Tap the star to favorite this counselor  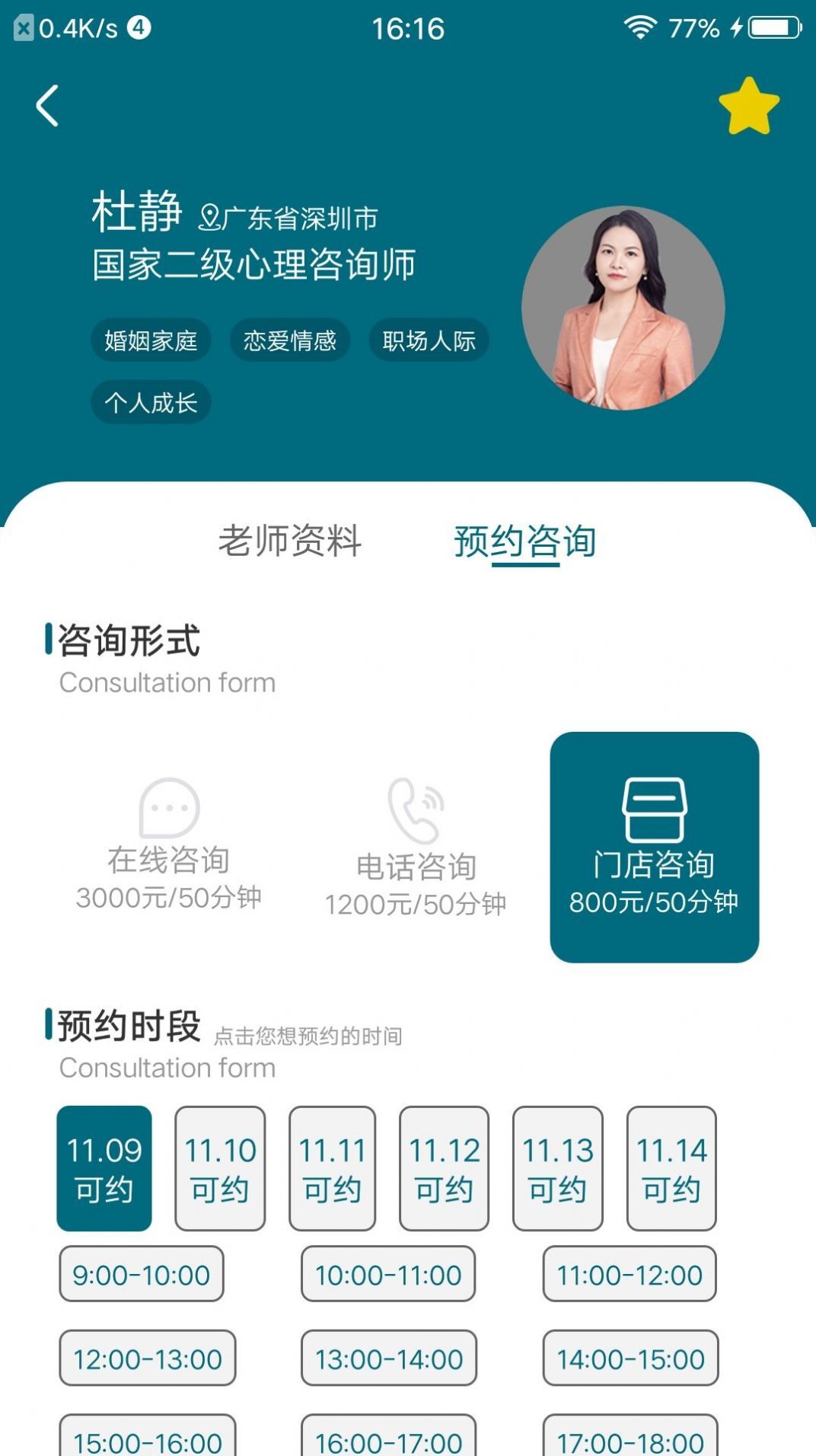pos(749,107)
